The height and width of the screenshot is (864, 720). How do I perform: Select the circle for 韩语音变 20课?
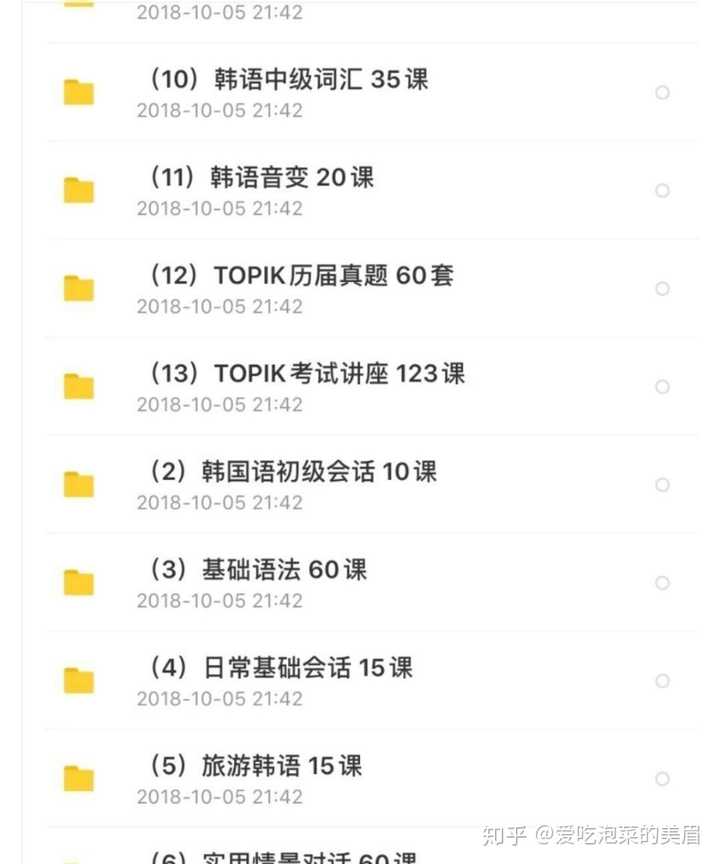[662, 191]
